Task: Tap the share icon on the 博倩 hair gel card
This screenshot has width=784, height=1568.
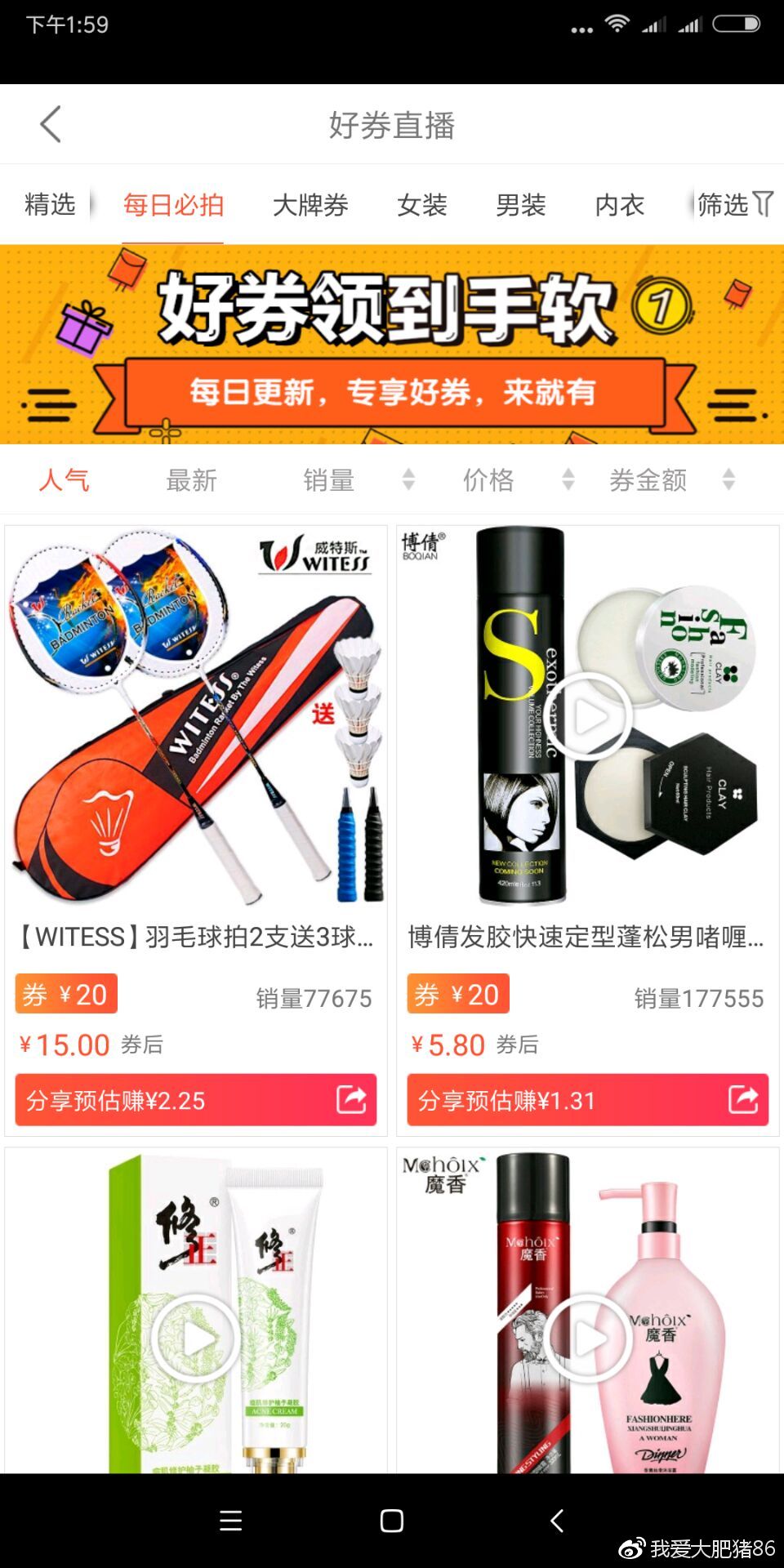Action: pyautogui.click(x=744, y=1098)
